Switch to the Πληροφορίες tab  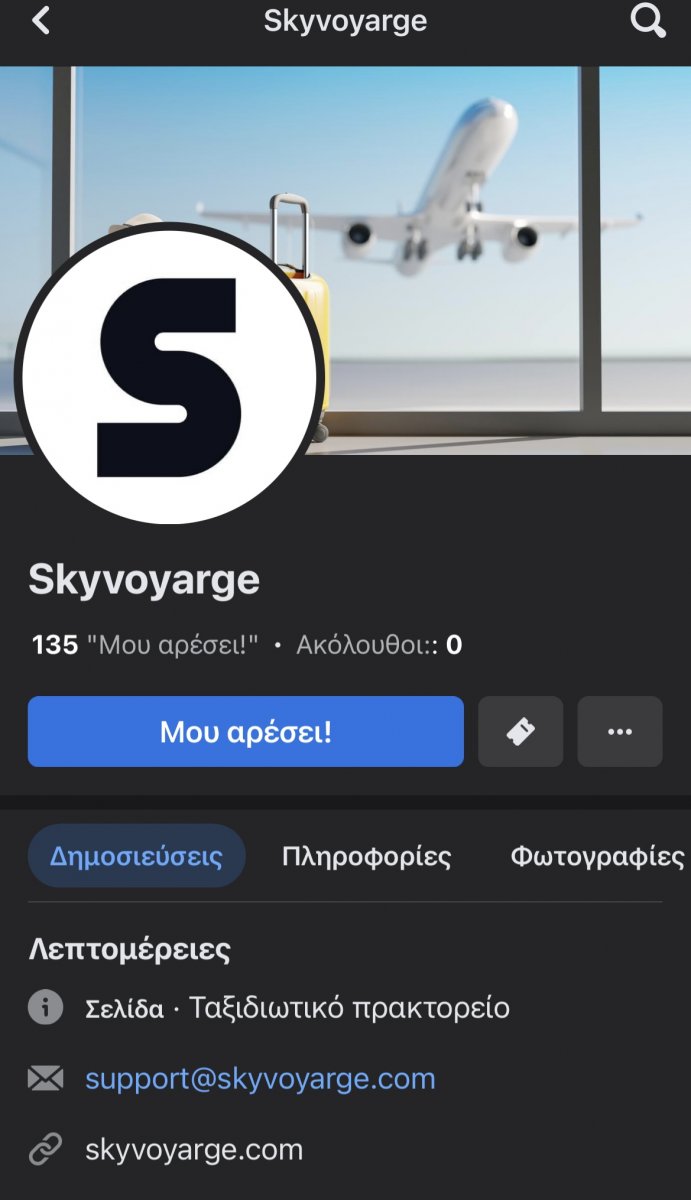tap(366, 856)
